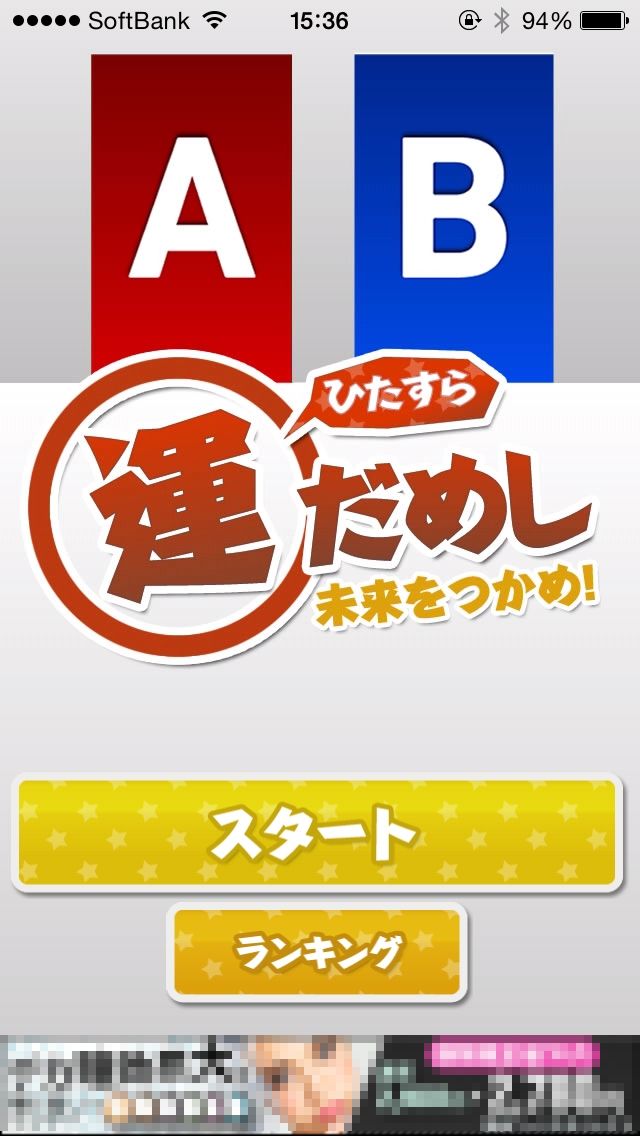Open the advertisement banner at the bottom
Image resolution: width=640 pixels, height=1136 pixels.
[x=320, y=1085]
